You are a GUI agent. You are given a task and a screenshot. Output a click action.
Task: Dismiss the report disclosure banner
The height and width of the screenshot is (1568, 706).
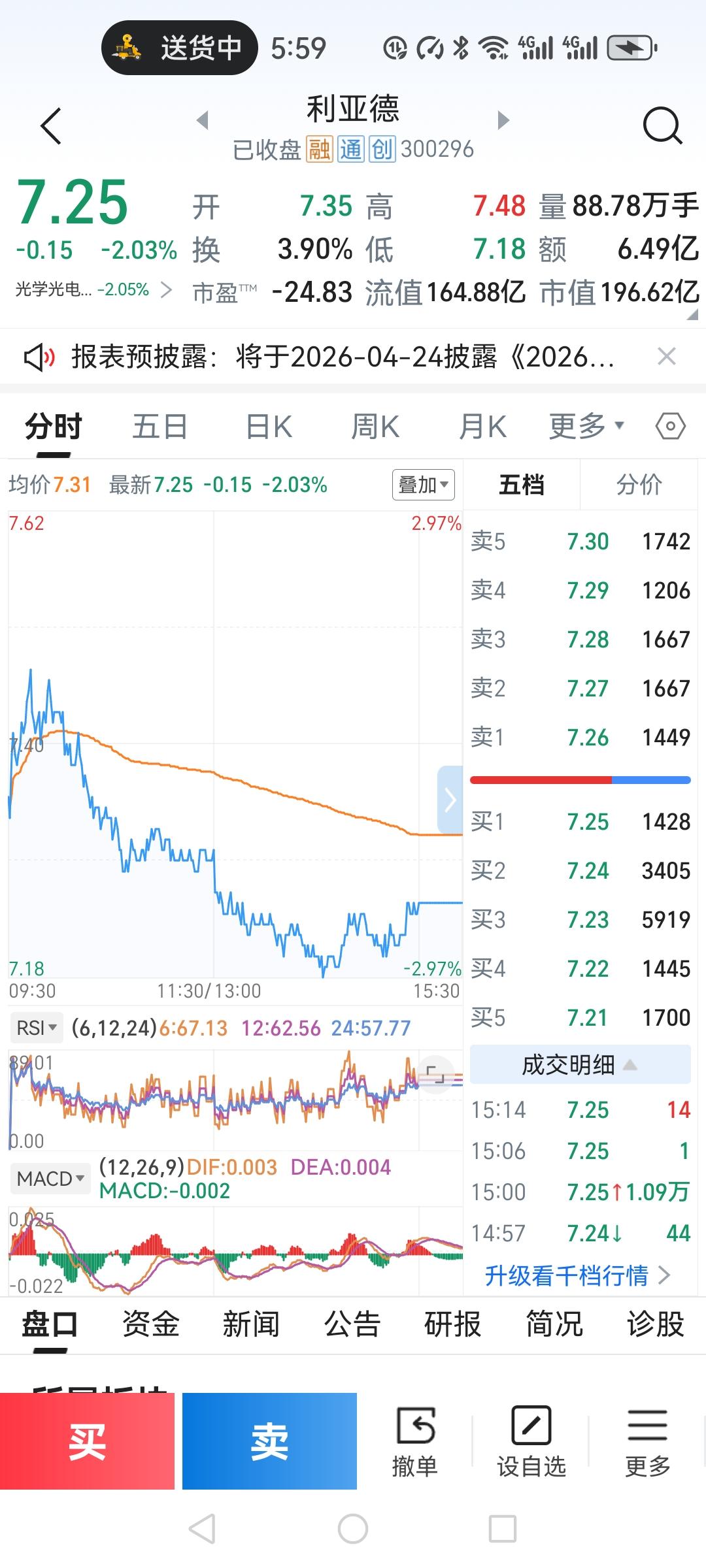[665, 356]
